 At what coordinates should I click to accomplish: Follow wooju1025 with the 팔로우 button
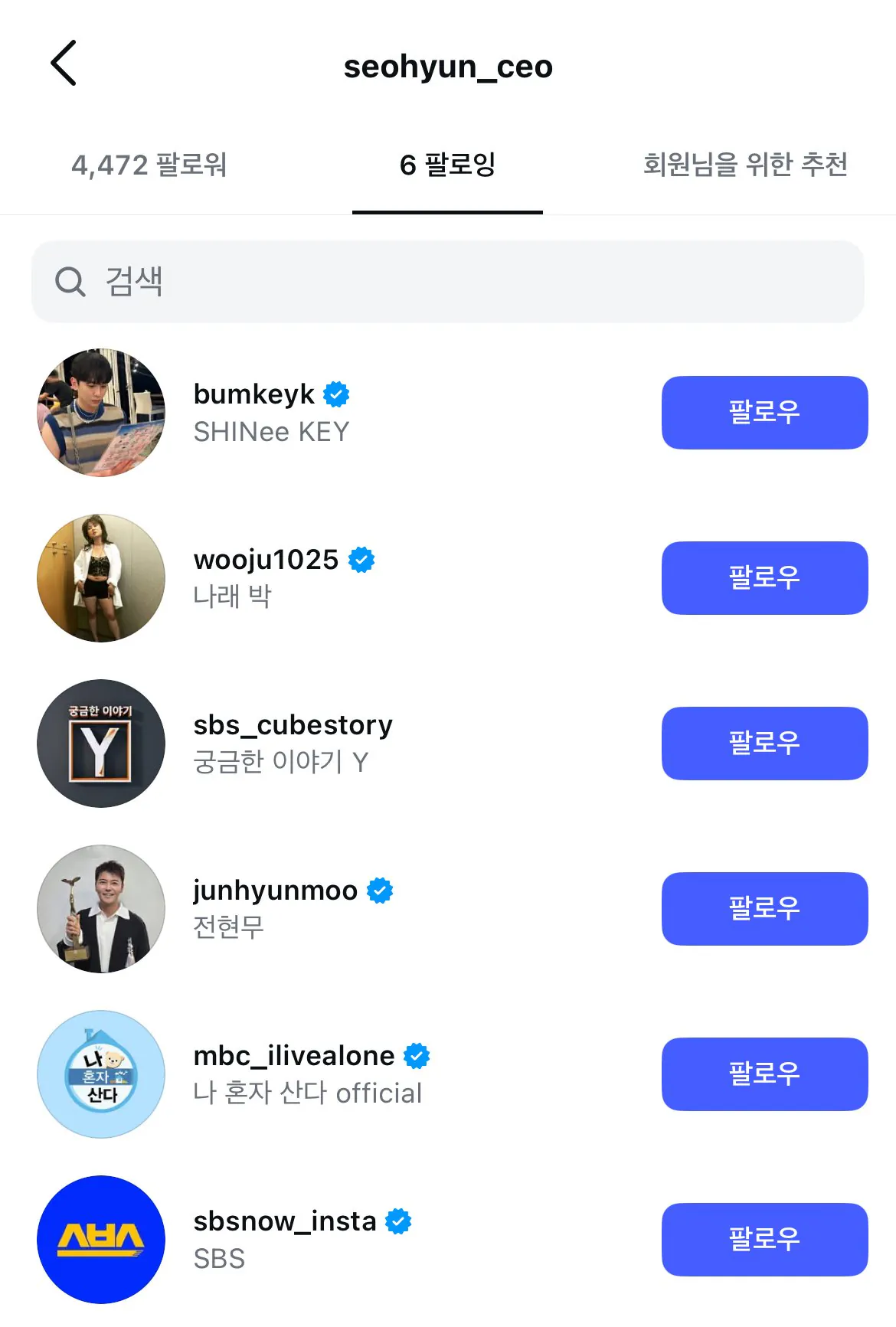pyautogui.click(x=764, y=578)
